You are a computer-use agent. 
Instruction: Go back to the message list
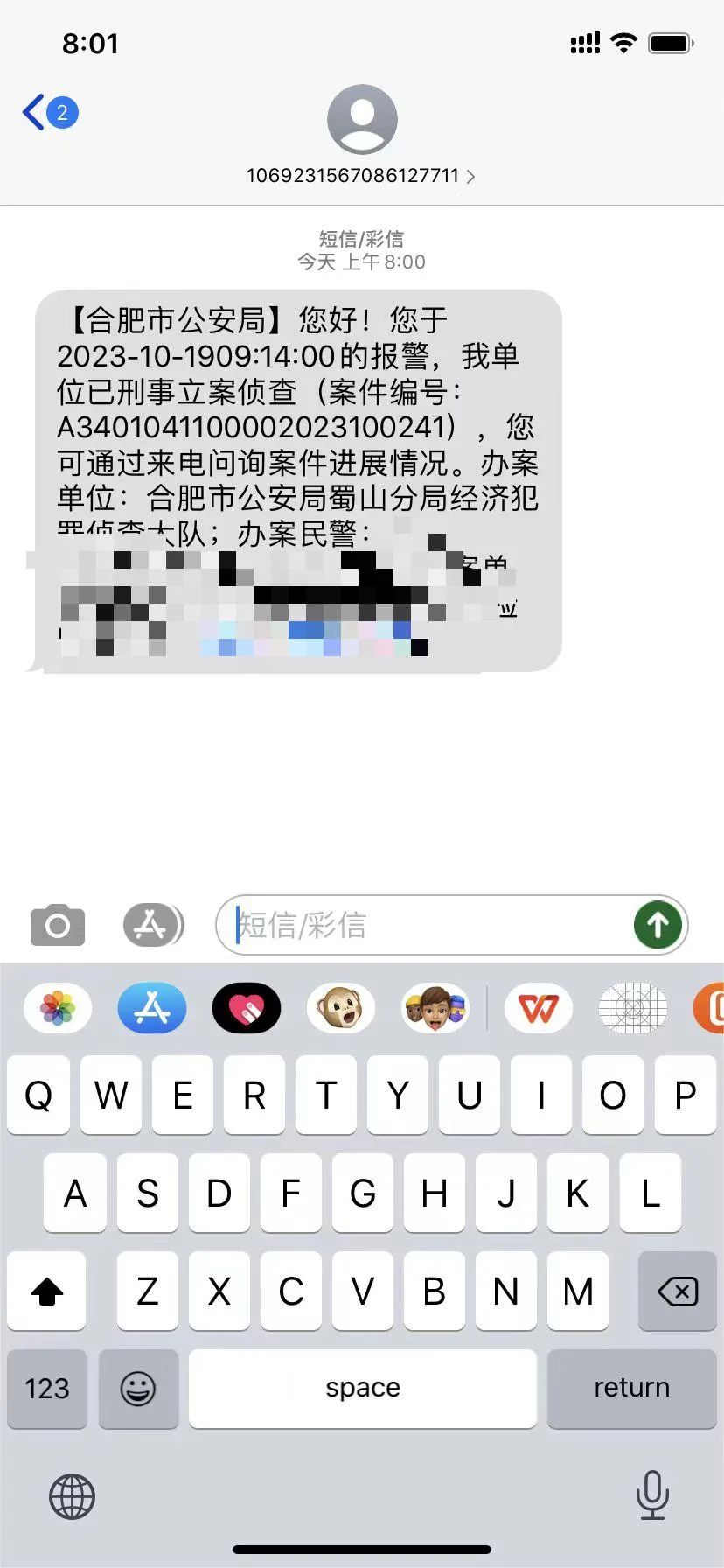(x=48, y=113)
